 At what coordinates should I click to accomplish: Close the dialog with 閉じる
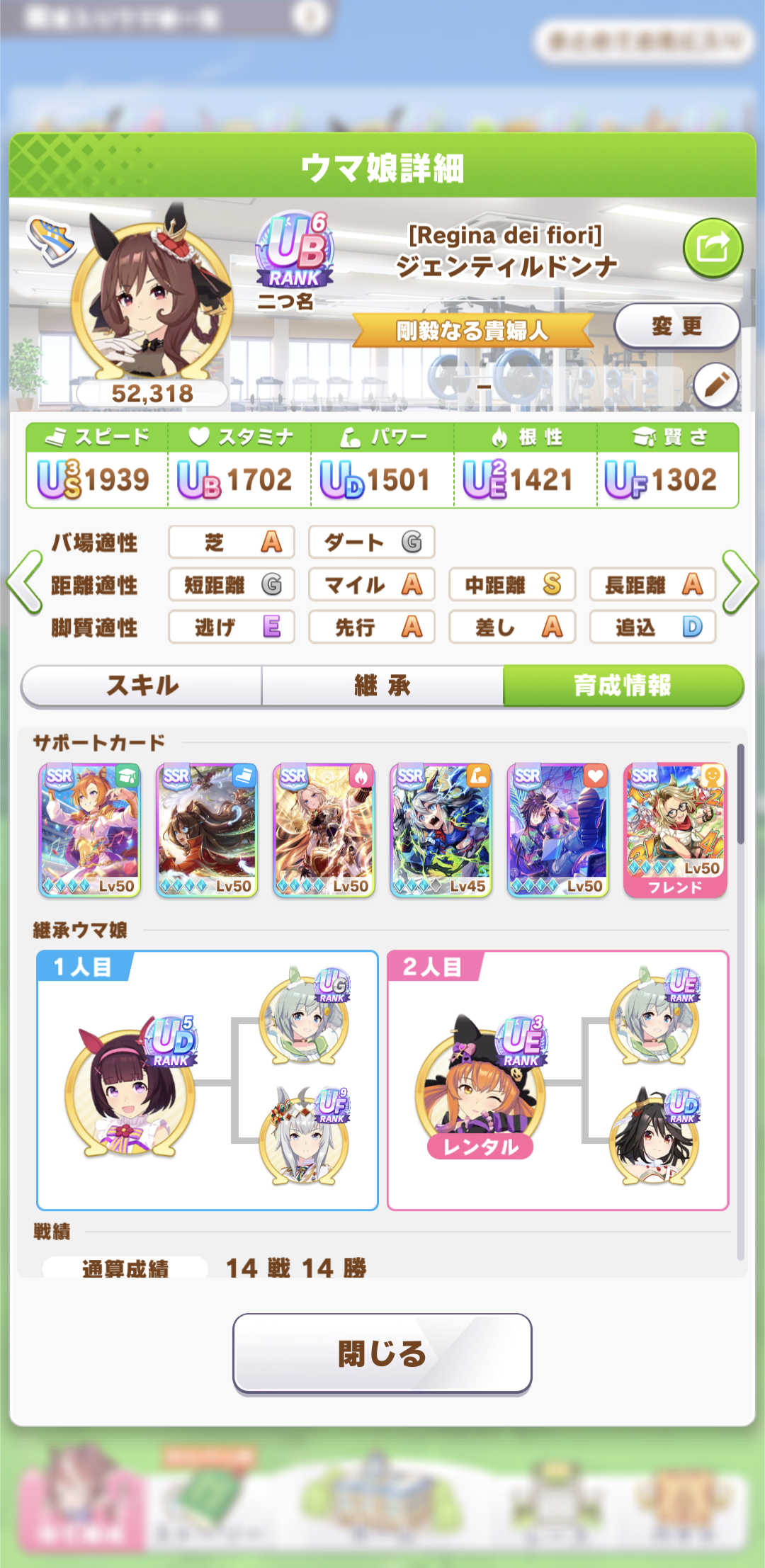[x=382, y=1353]
